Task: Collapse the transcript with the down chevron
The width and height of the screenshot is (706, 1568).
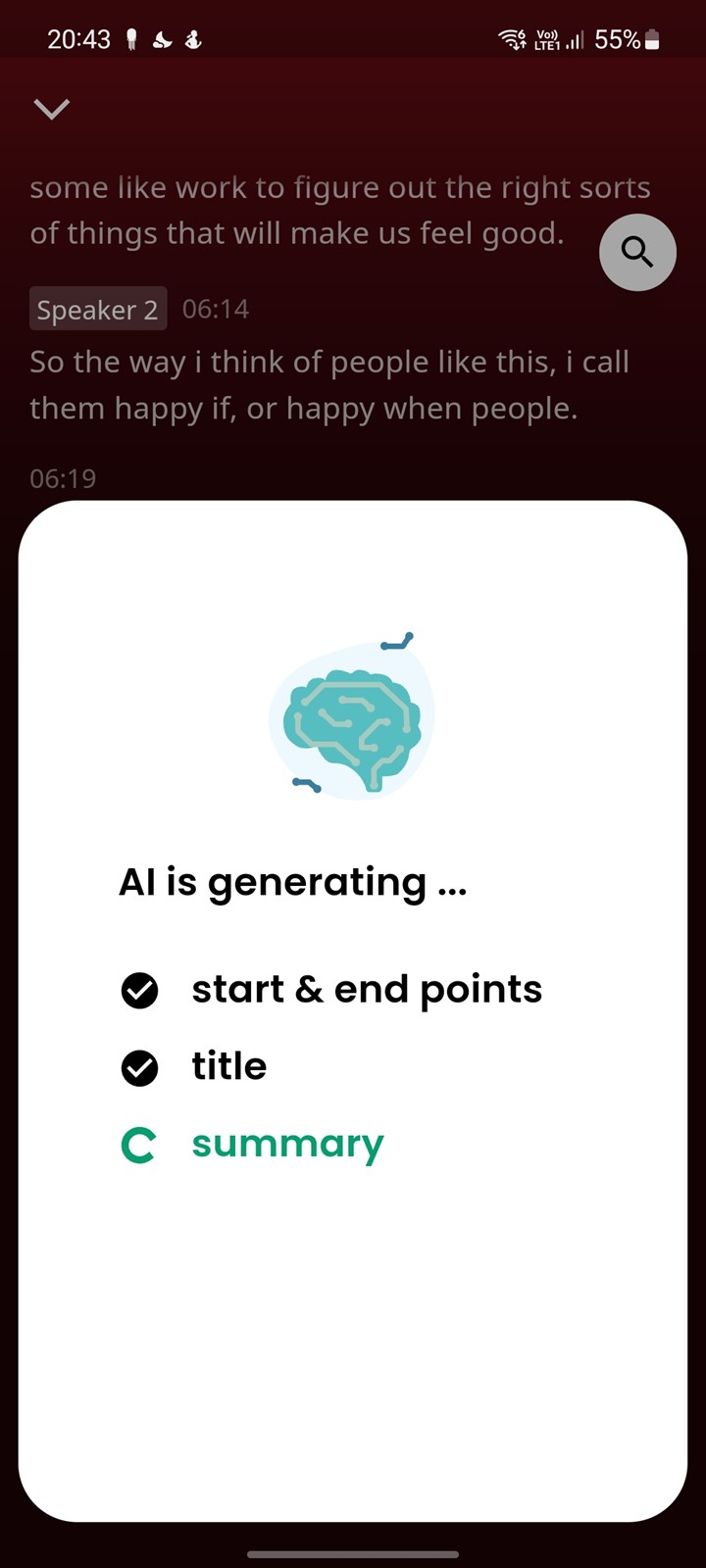Action: pos(51,108)
